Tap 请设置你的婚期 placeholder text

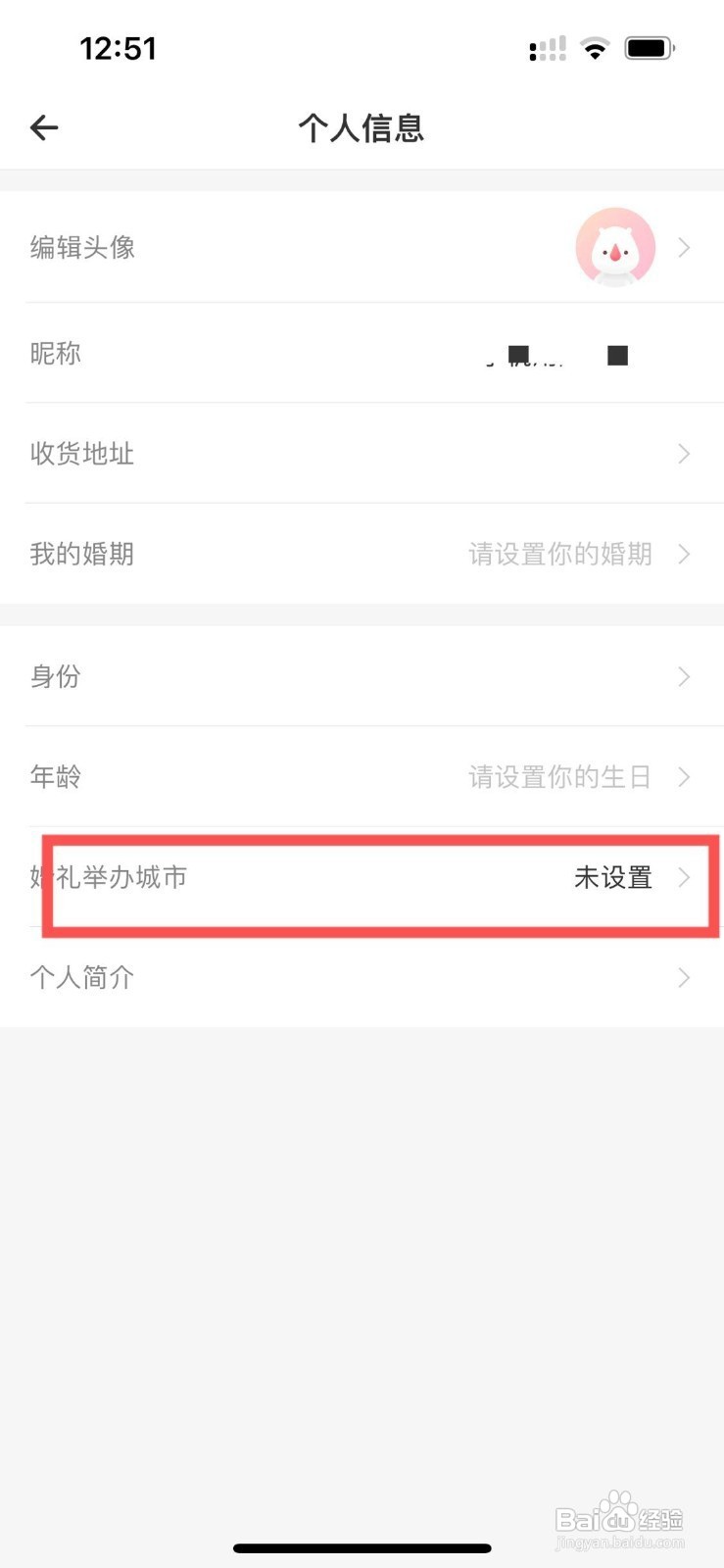click(x=560, y=554)
